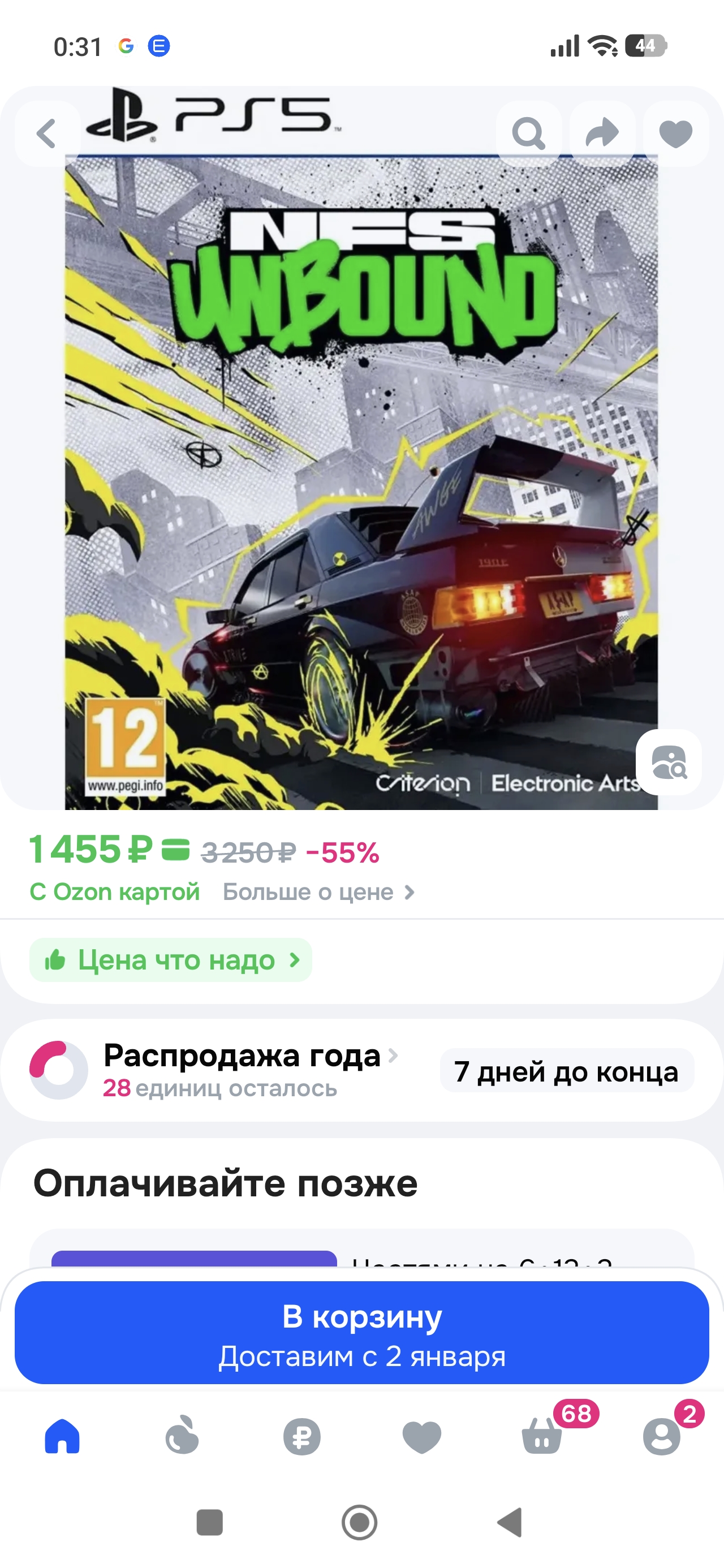Add item with 'В корзину' button
This screenshot has height=1568, width=724.
point(361,1333)
